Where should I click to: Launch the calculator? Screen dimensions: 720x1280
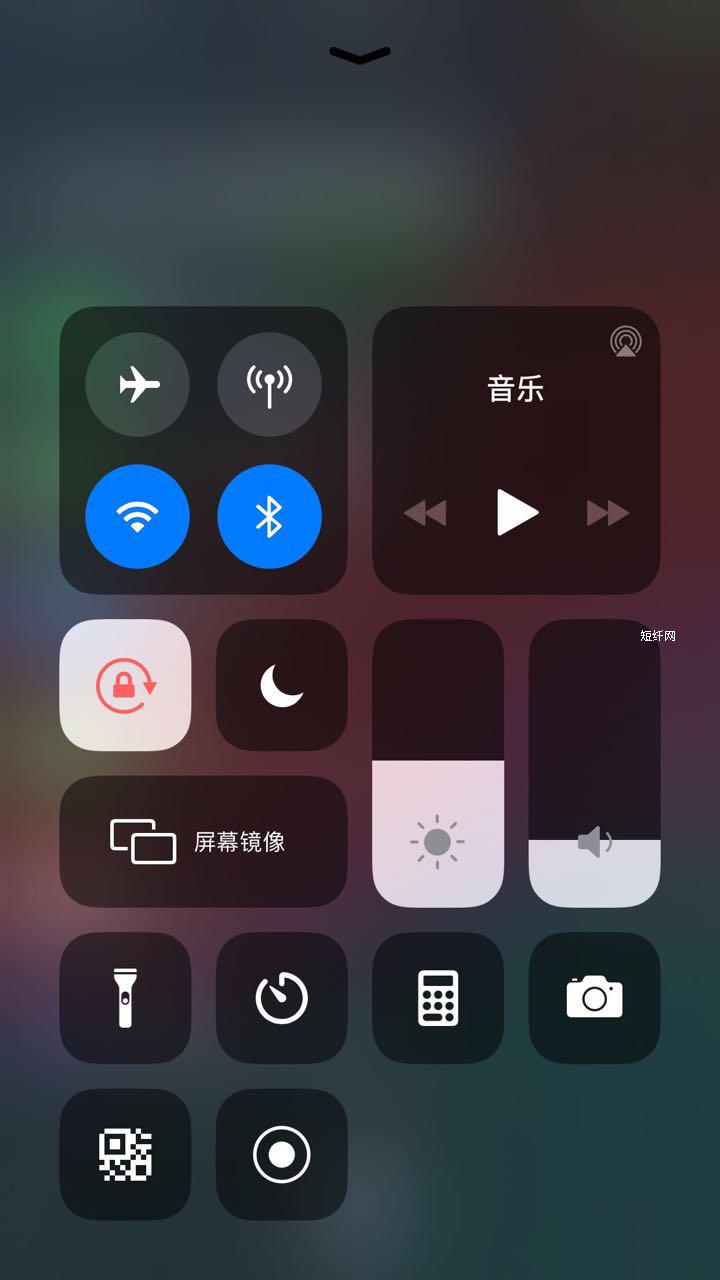(438, 997)
